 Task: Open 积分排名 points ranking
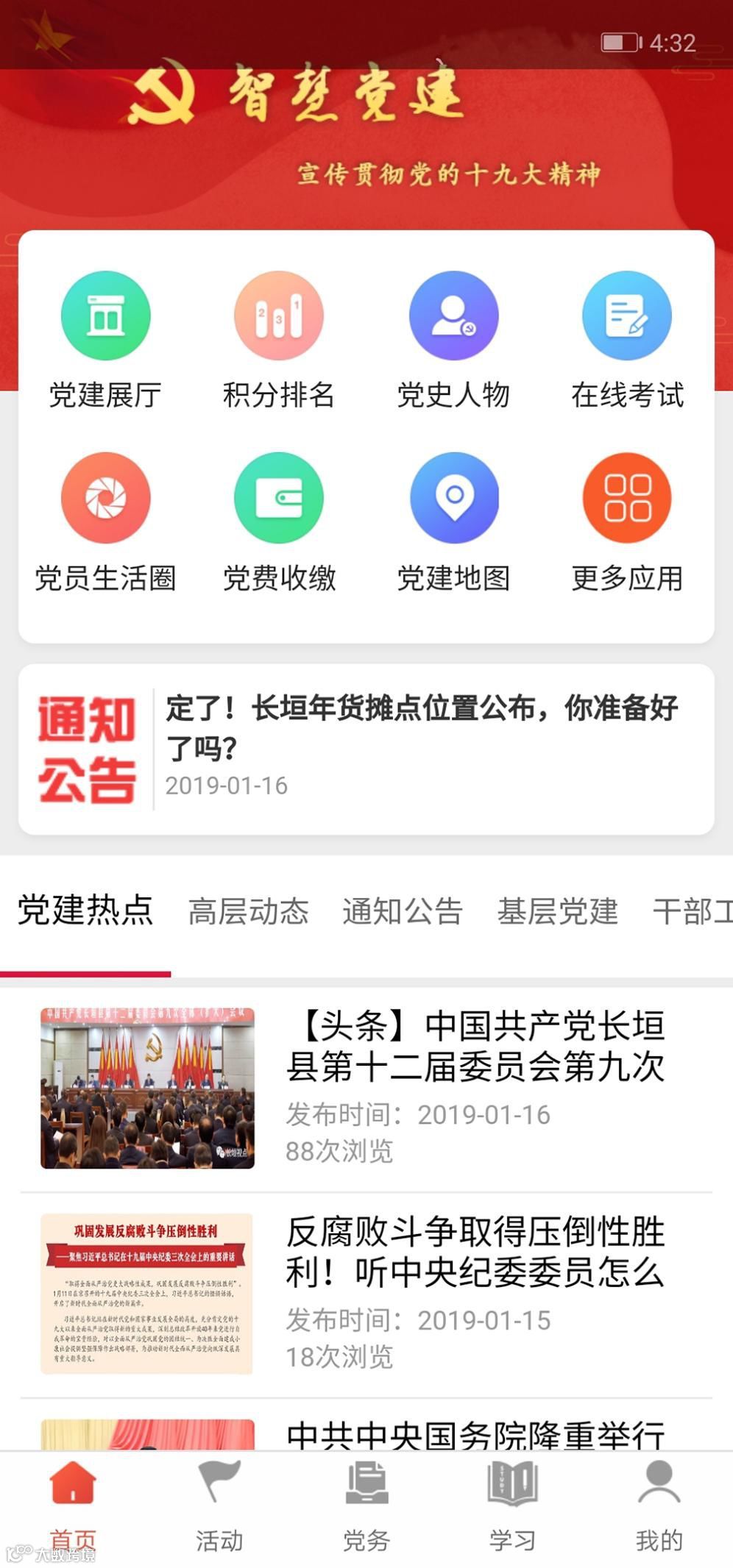click(279, 341)
